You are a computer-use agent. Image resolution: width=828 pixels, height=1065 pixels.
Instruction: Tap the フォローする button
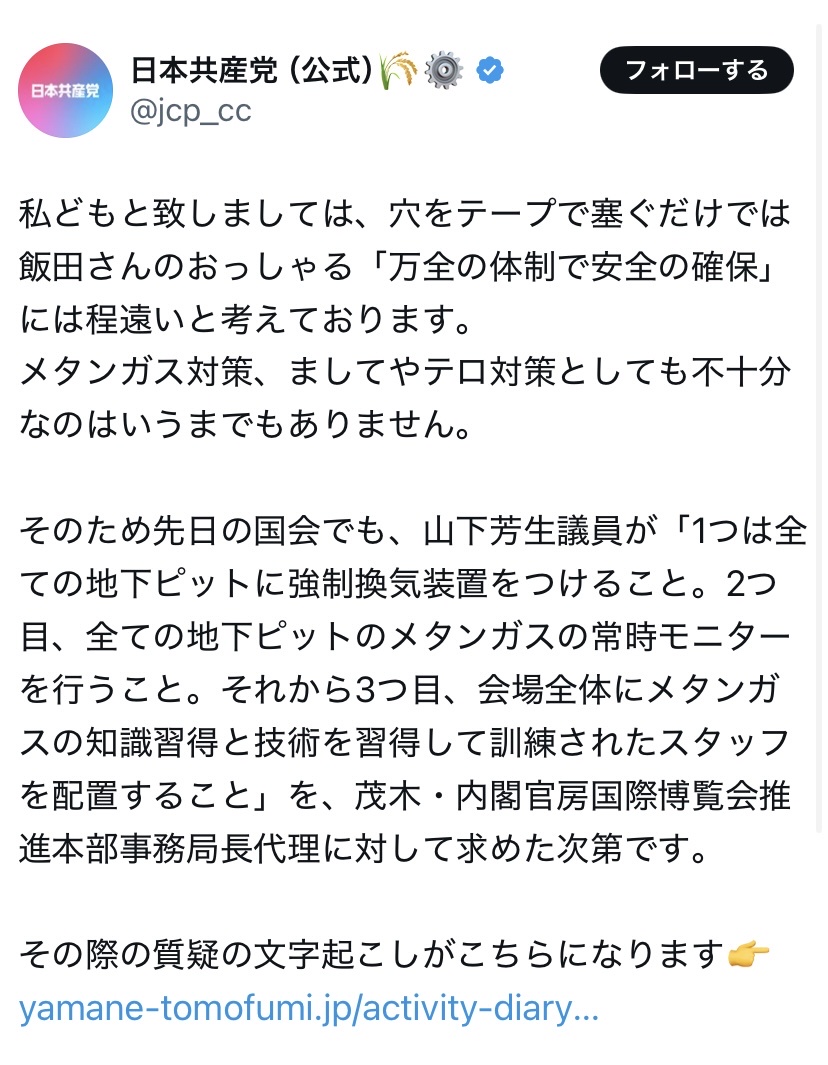[696, 70]
